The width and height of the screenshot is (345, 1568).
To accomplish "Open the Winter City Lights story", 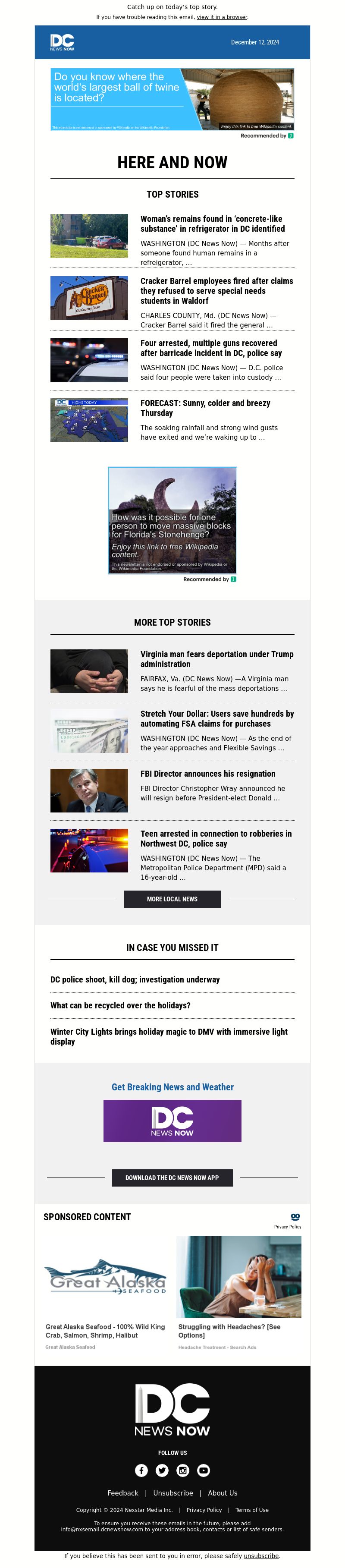I will coord(169,1036).
